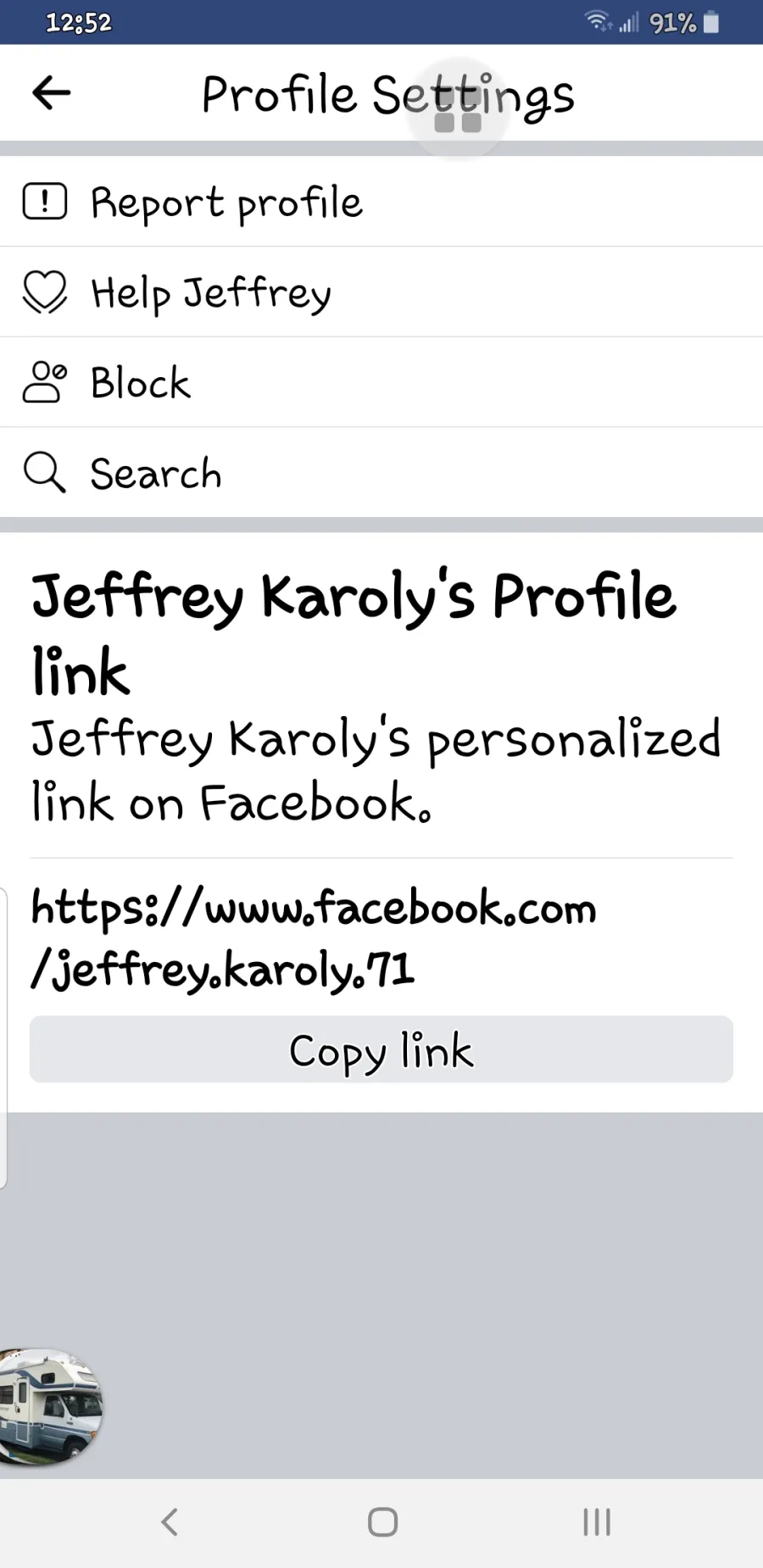The width and height of the screenshot is (763, 1568).
Task: Go back using the app bar arrow
Action: point(51,92)
